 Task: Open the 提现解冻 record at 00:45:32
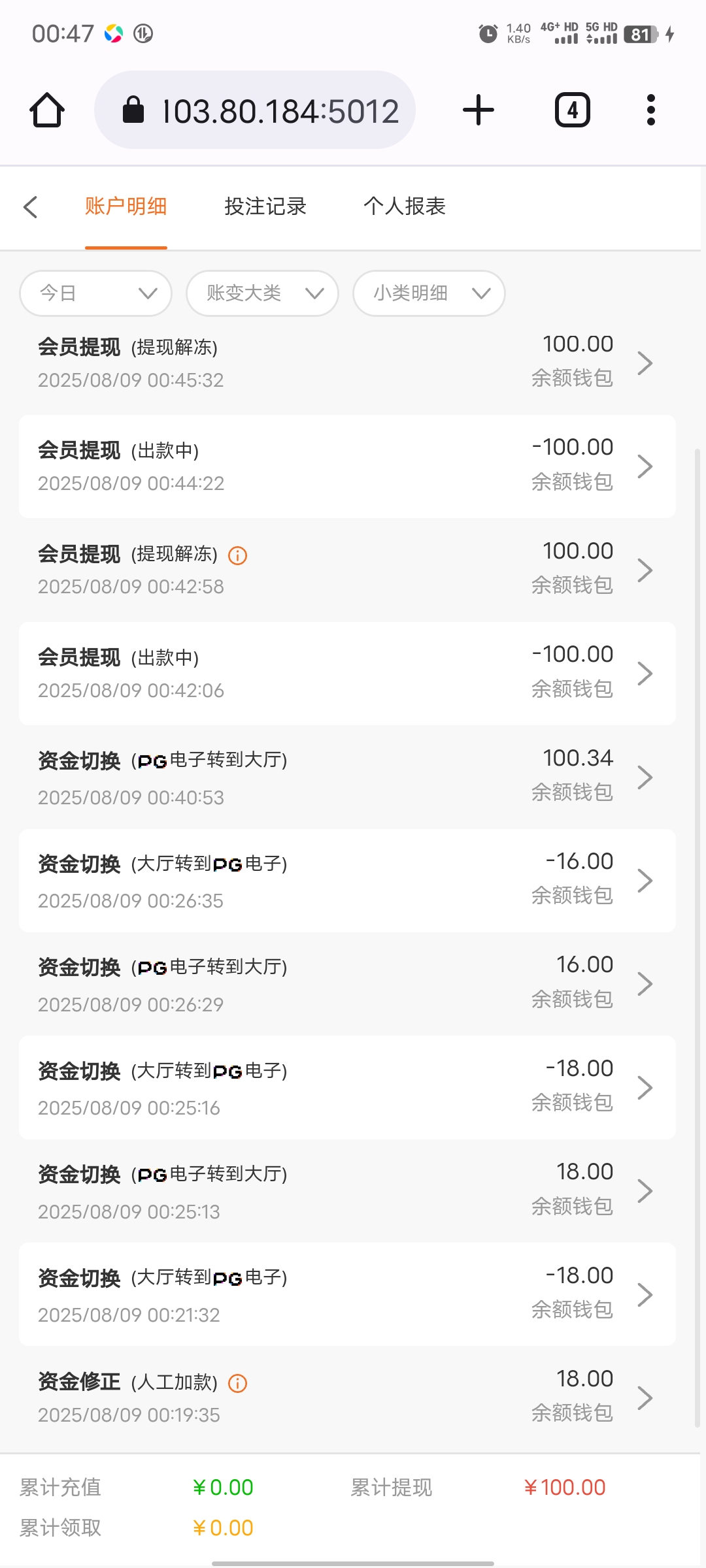click(x=347, y=363)
